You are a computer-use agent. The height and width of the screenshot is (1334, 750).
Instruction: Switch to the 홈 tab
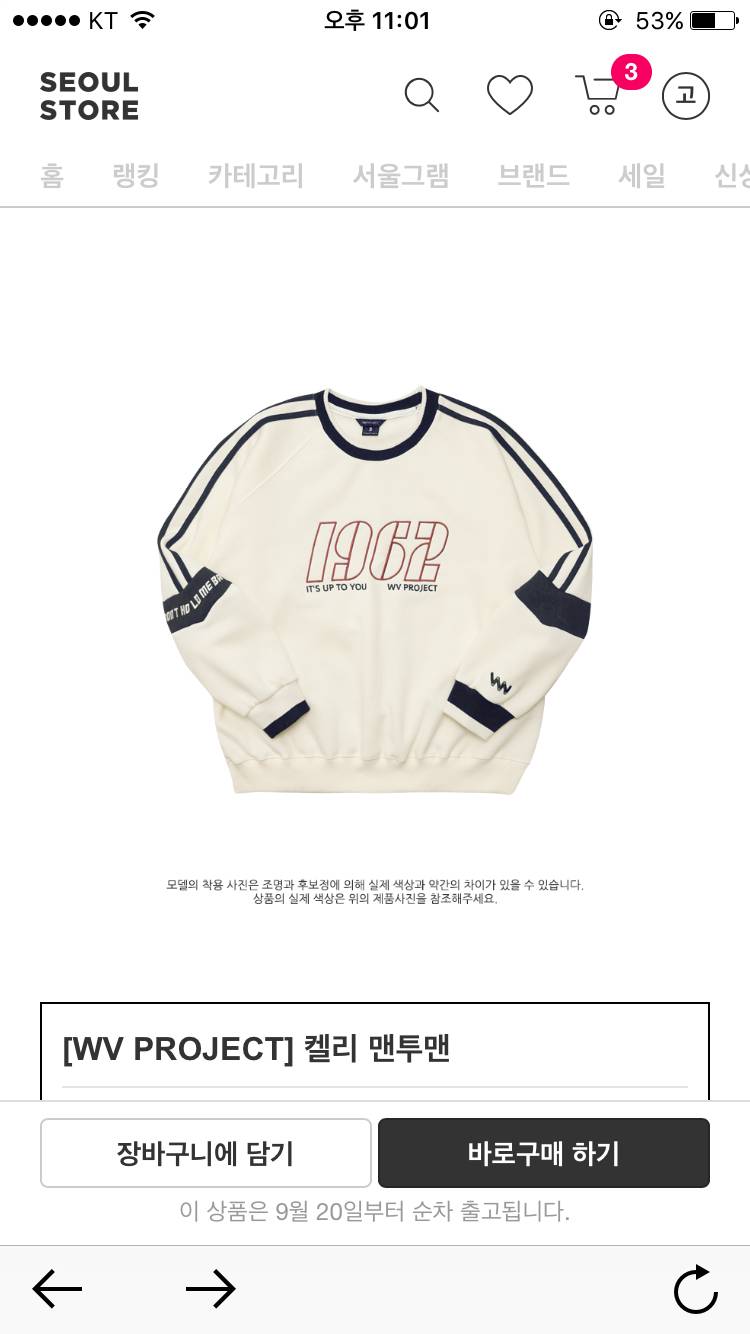[52, 176]
